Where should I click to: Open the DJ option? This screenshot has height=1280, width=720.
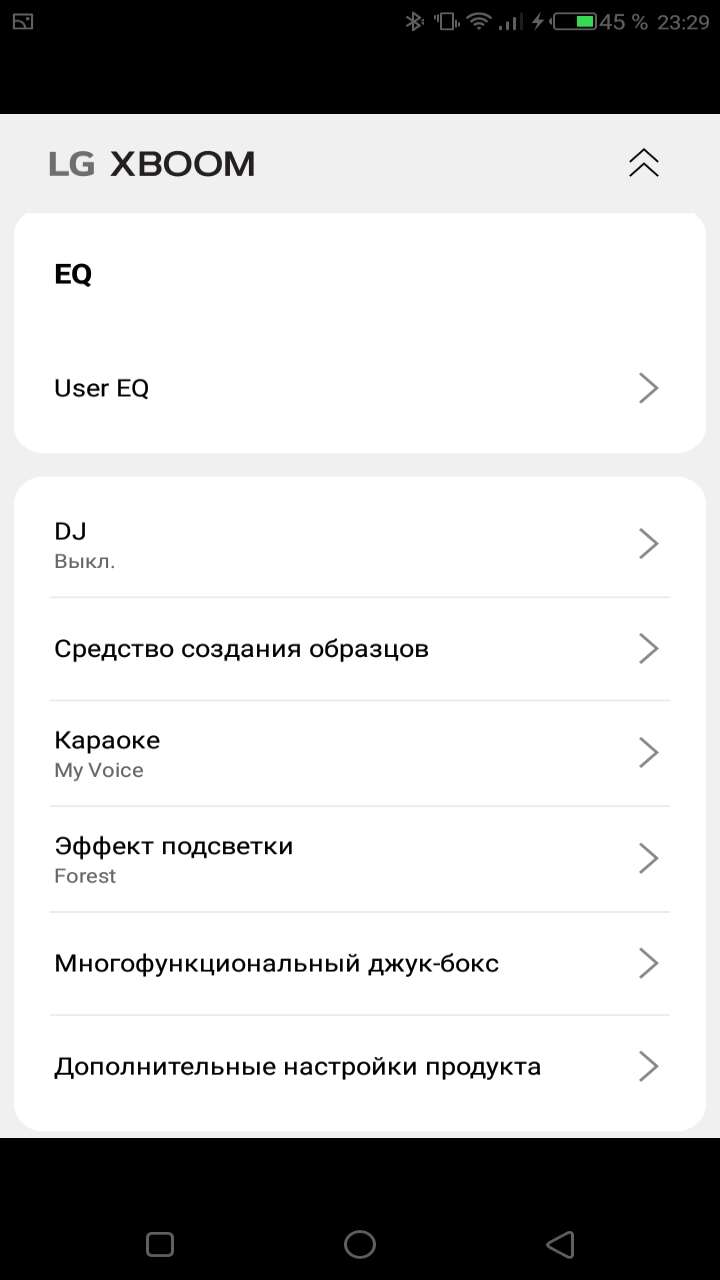tap(360, 544)
